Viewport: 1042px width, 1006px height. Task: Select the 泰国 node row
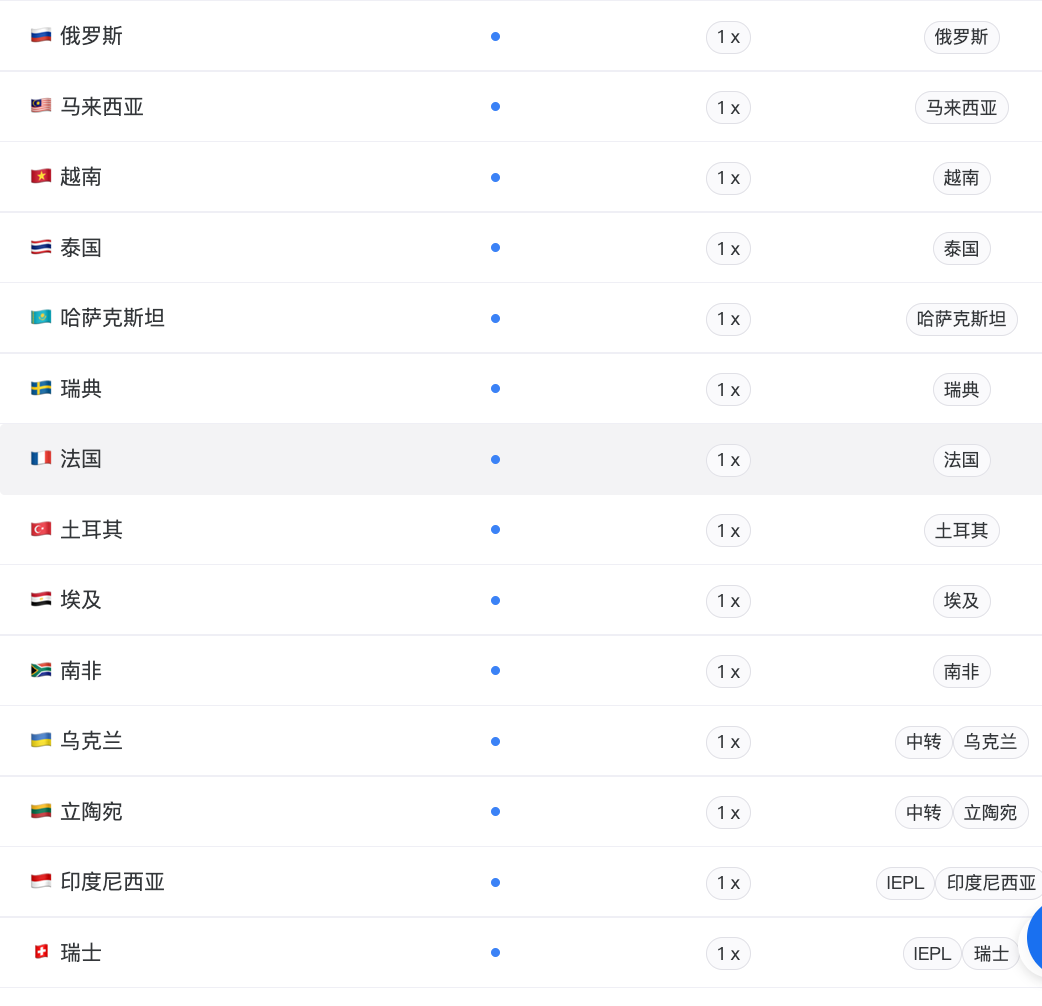[x=521, y=247]
